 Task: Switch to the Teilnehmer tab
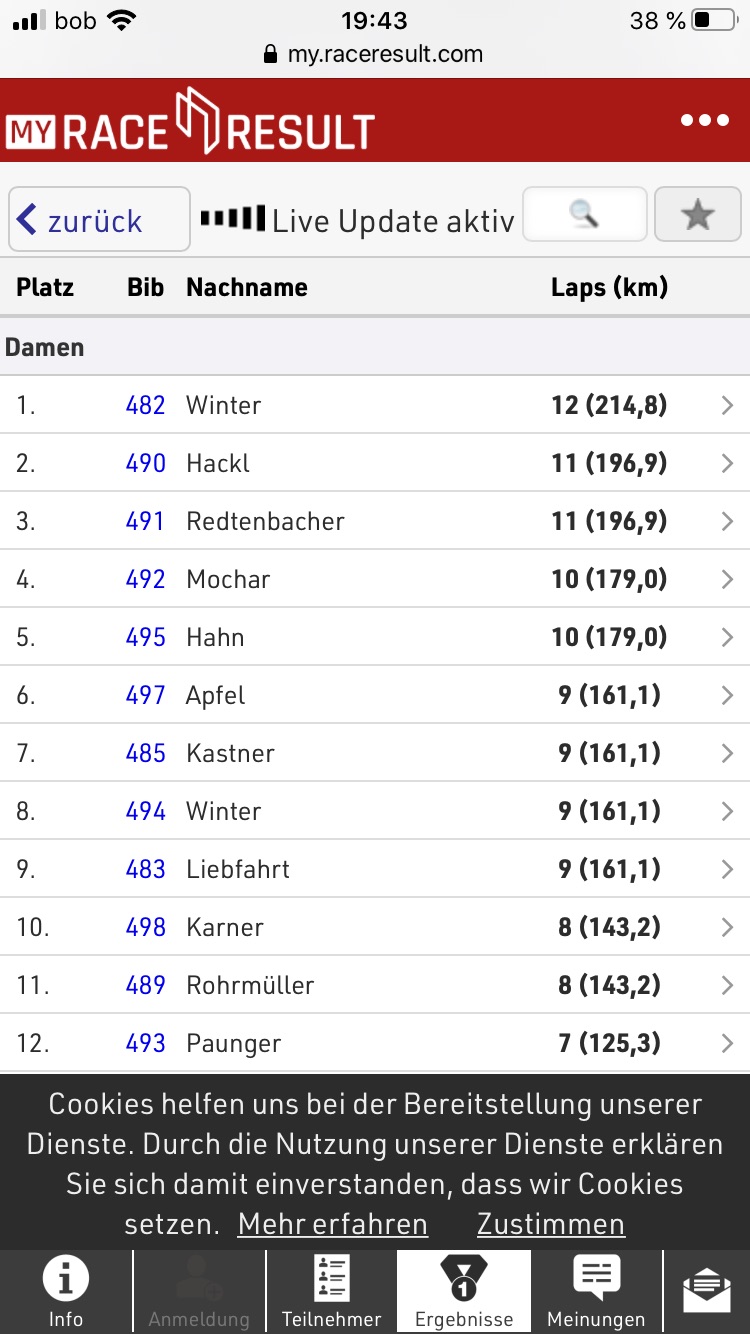(x=331, y=1292)
